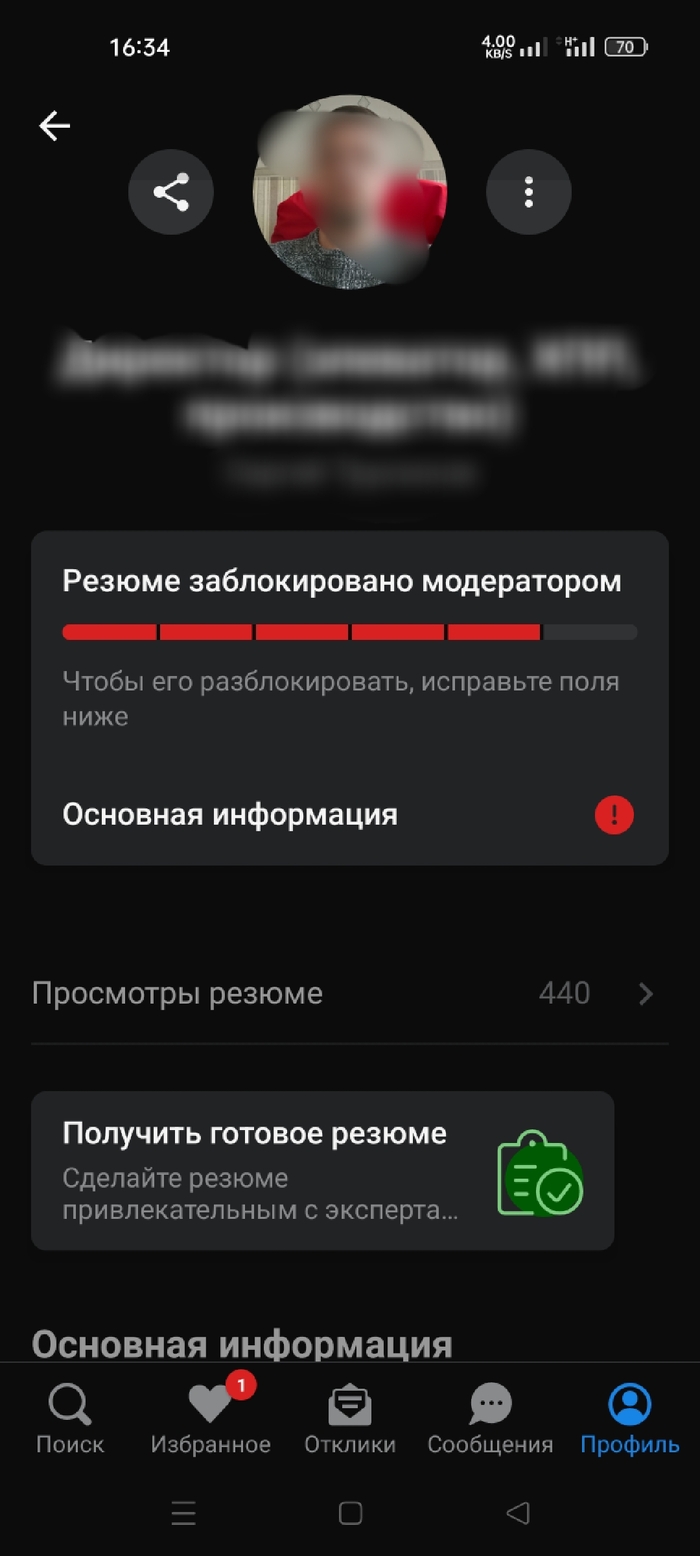Select the Профиль tab
This screenshot has height=1556, width=700.
pyautogui.click(x=630, y=1420)
